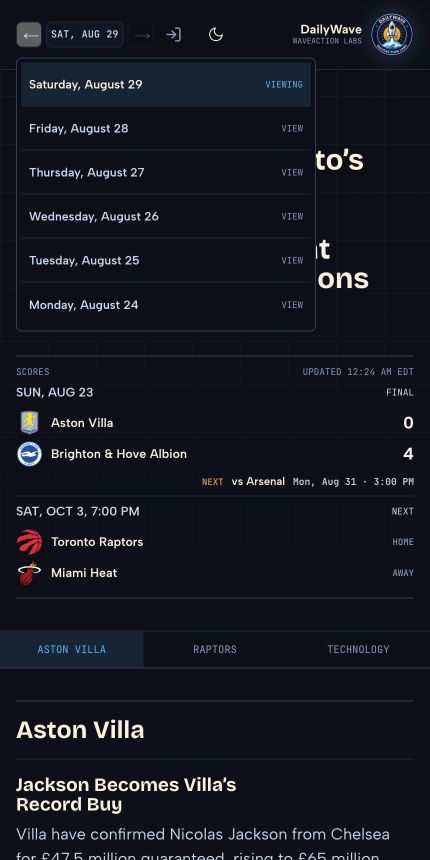Open Thursday, August 27 edition
430x860 pixels.
[166, 172]
